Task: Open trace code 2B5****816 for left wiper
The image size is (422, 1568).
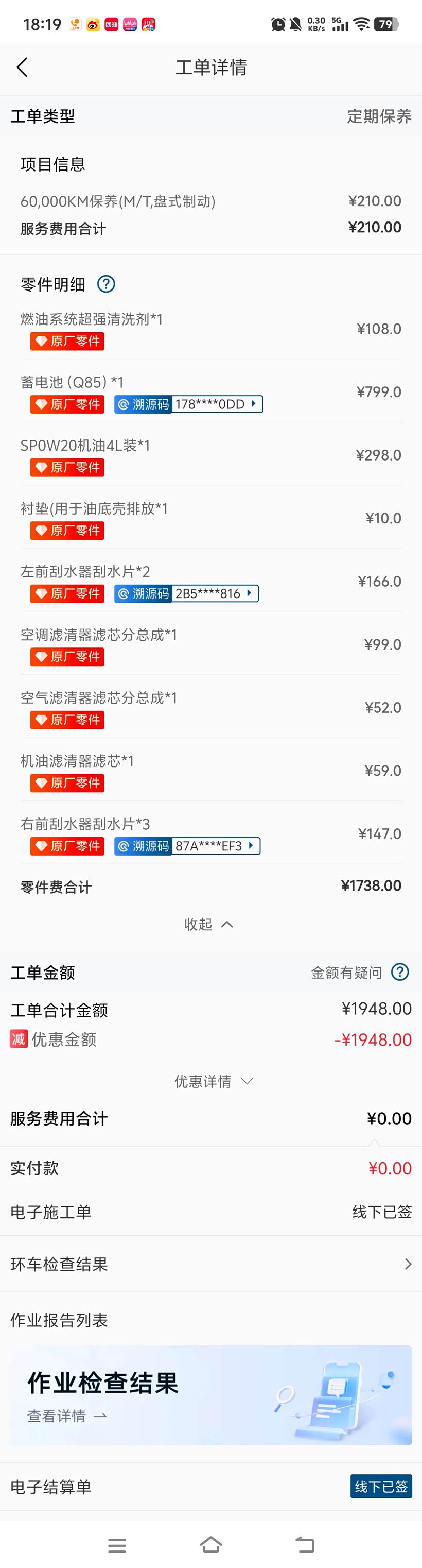Action: coord(187,593)
